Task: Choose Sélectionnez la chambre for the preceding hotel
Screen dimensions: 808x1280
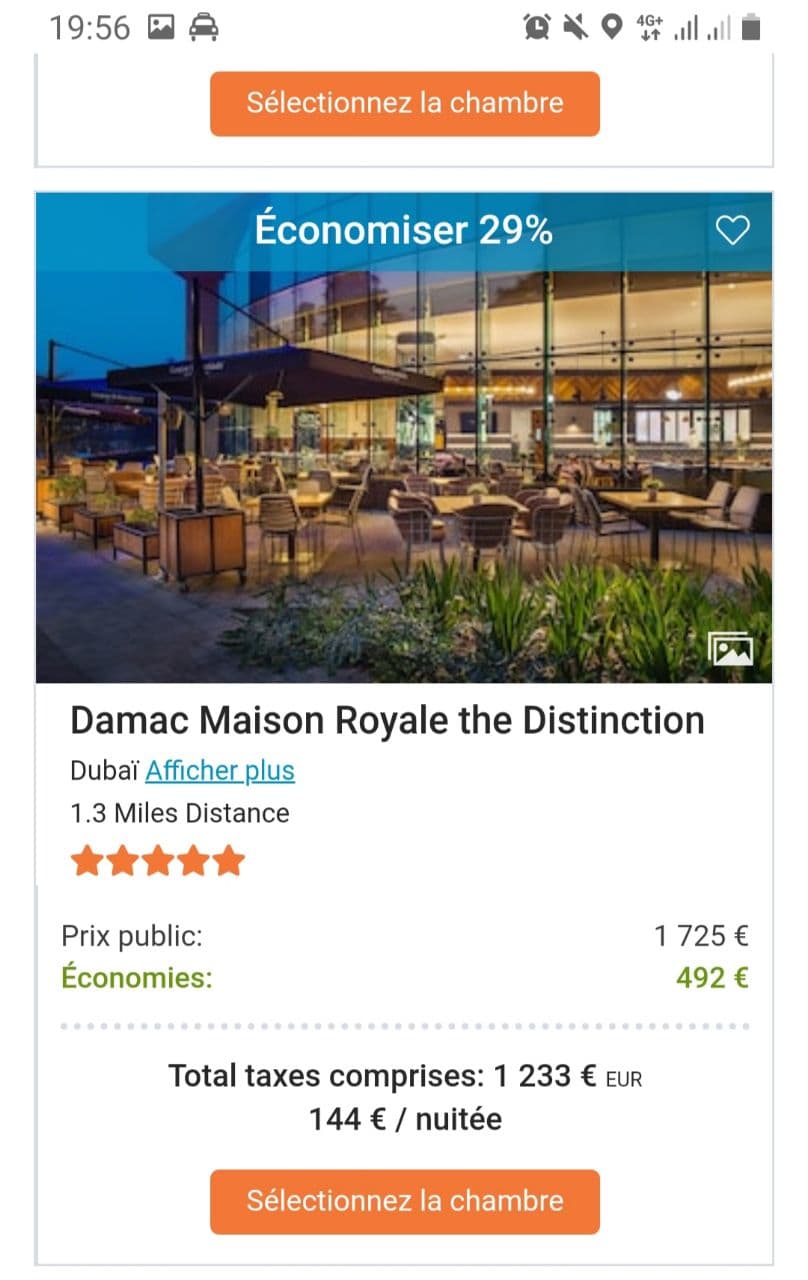Action: click(x=404, y=103)
